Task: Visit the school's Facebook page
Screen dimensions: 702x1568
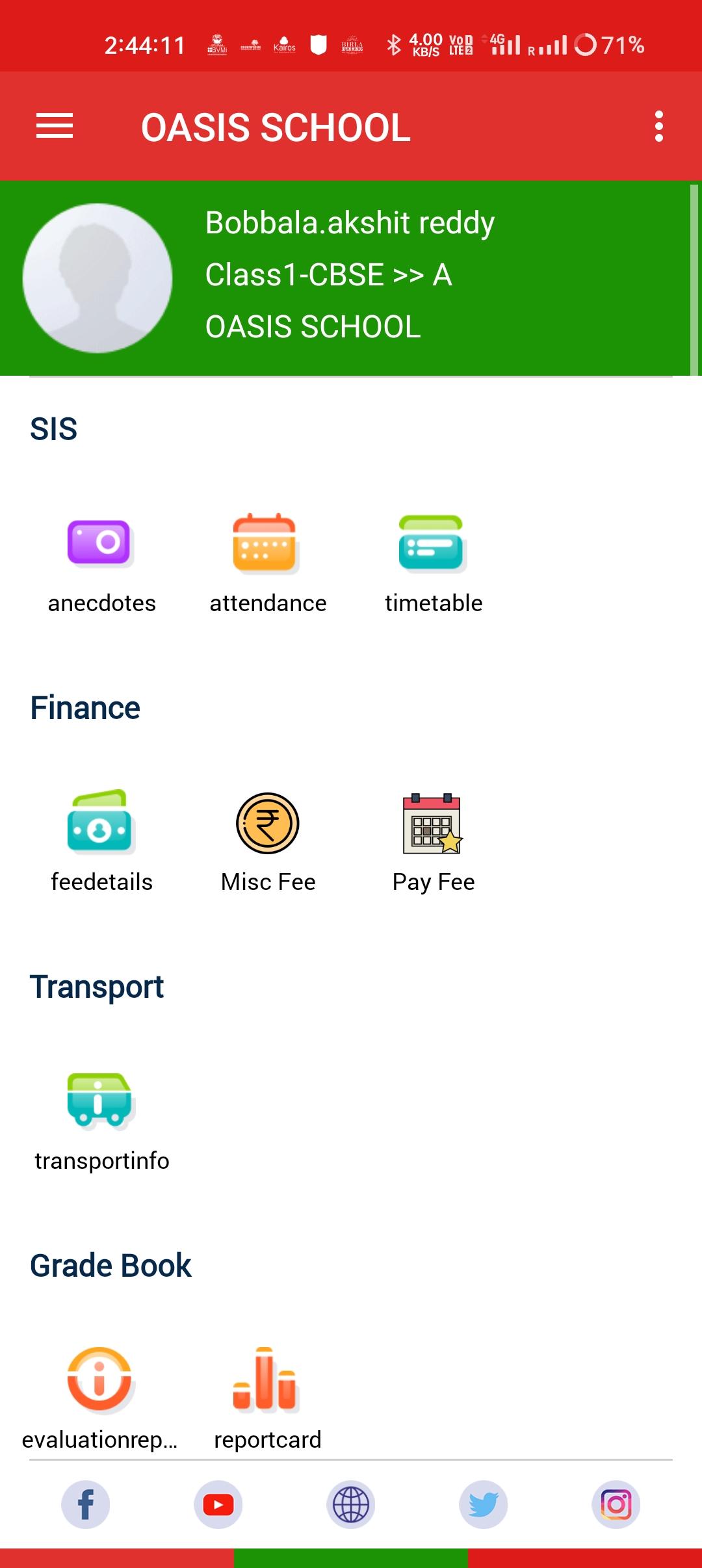Action: 86,1504
